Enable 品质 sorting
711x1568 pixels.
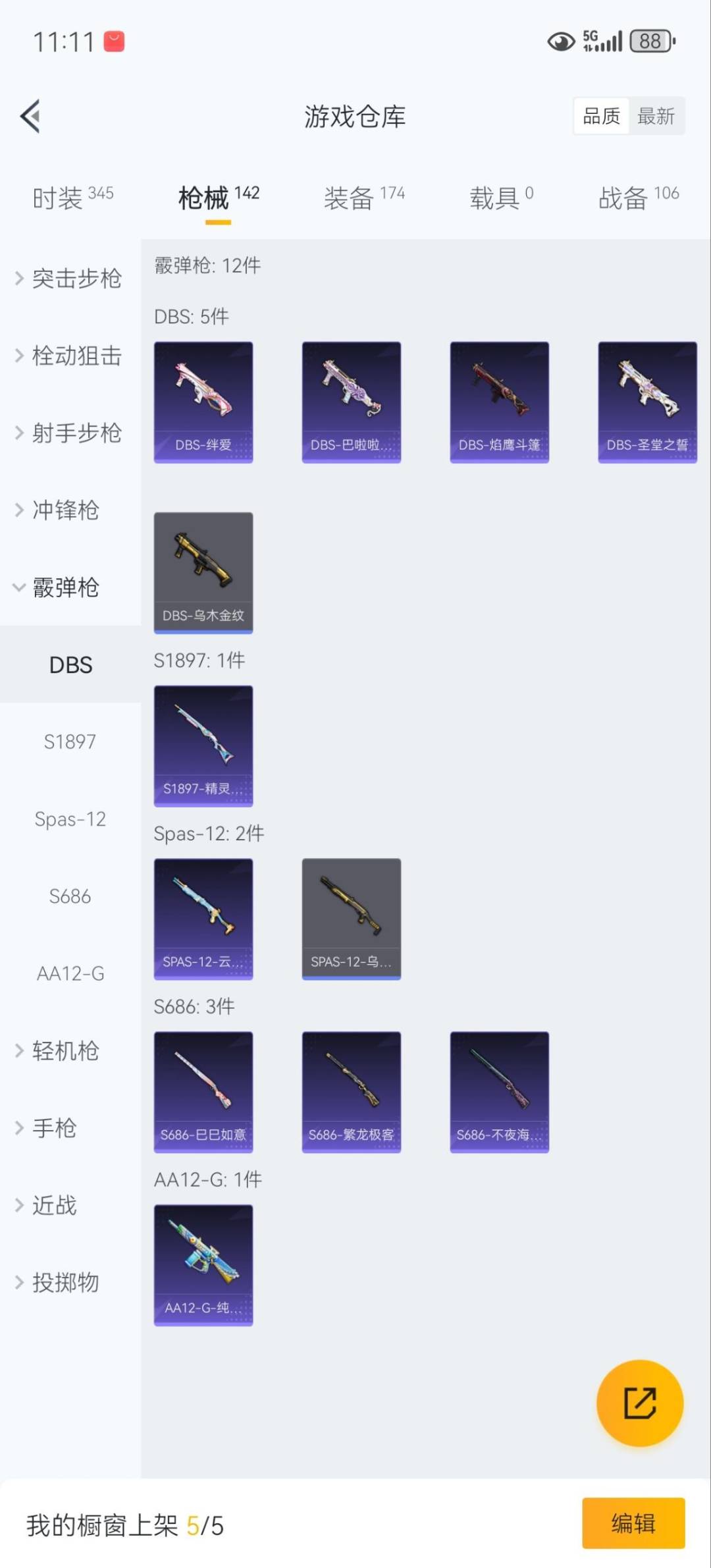pyautogui.click(x=600, y=115)
